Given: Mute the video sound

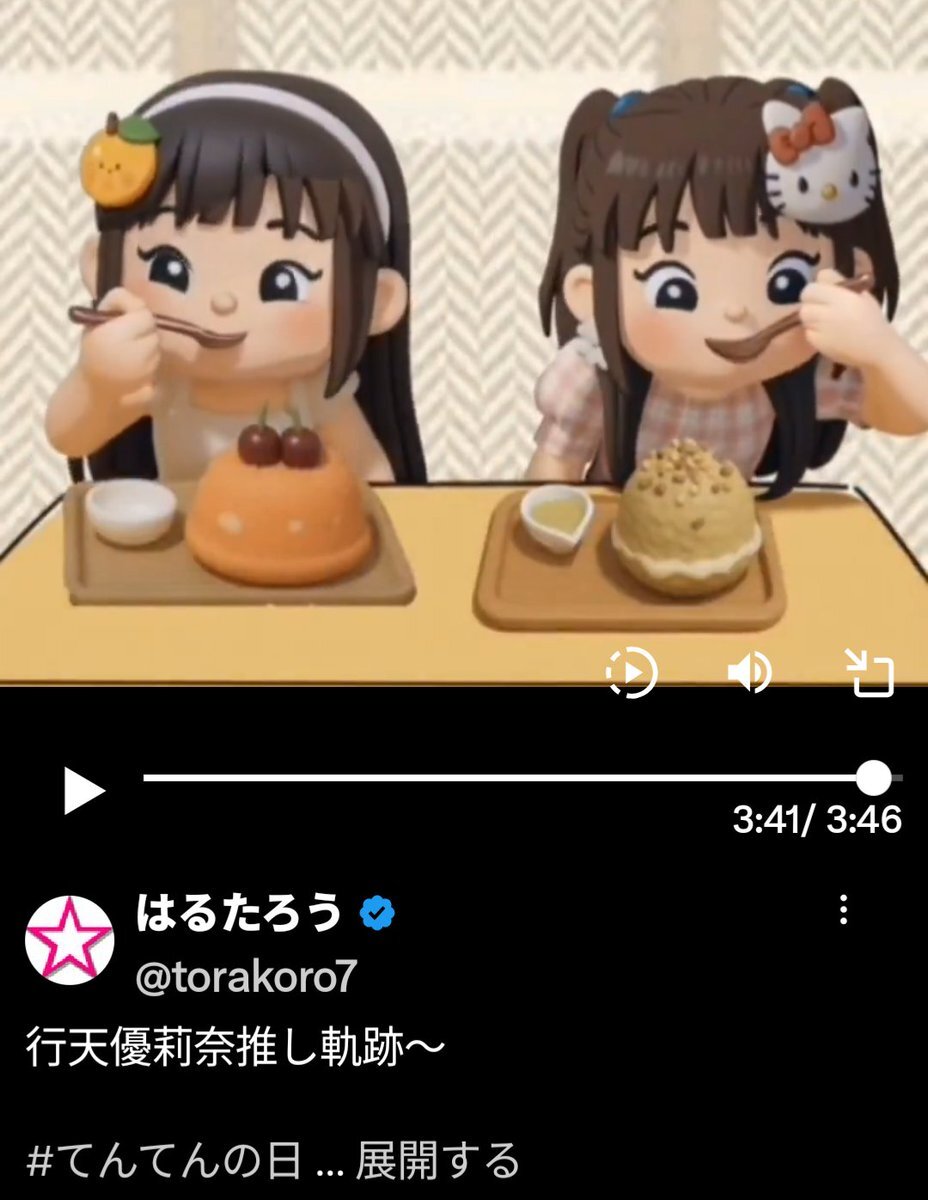Looking at the screenshot, I should click(748, 673).
